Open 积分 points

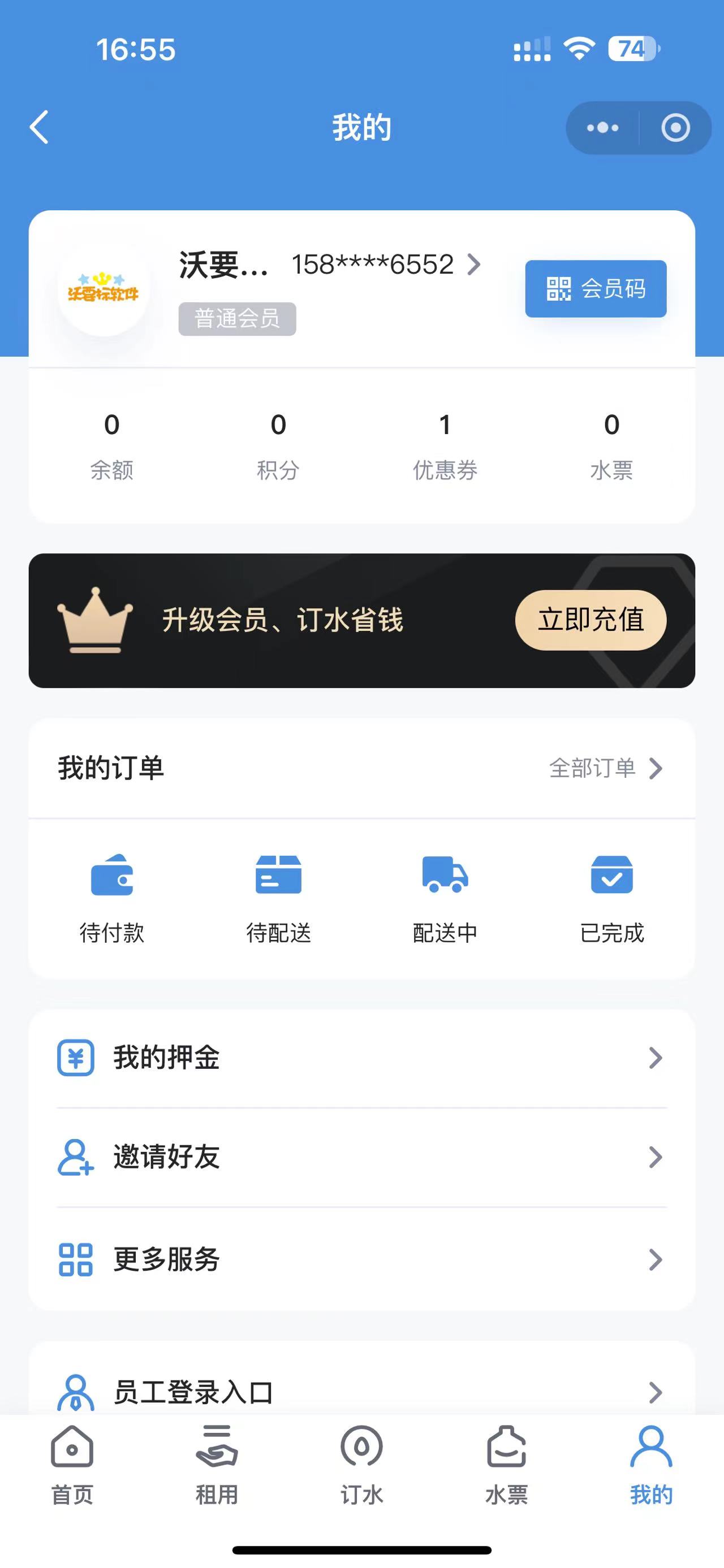(x=278, y=445)
